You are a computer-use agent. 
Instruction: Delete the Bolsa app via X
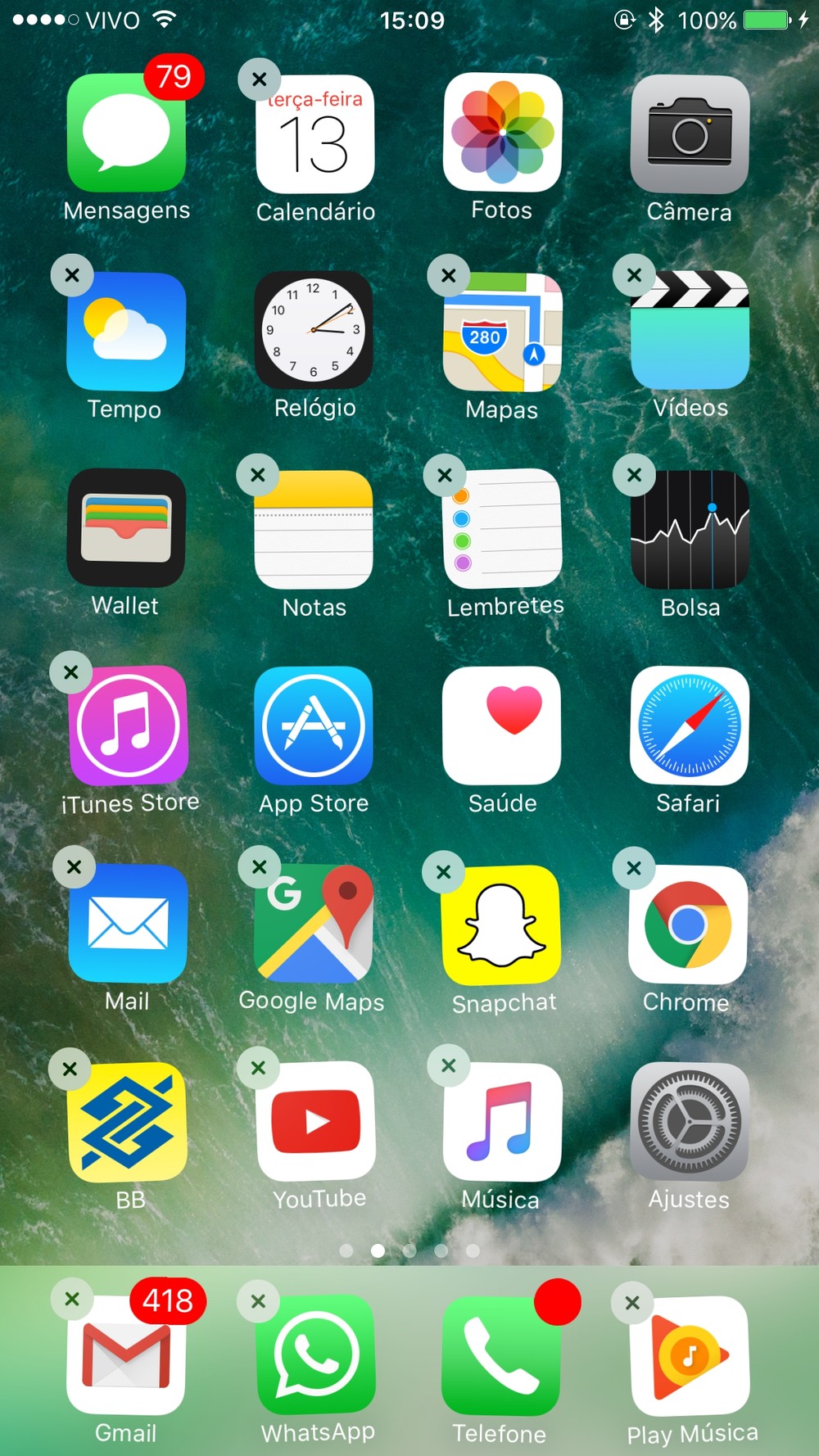coord(634,474)
